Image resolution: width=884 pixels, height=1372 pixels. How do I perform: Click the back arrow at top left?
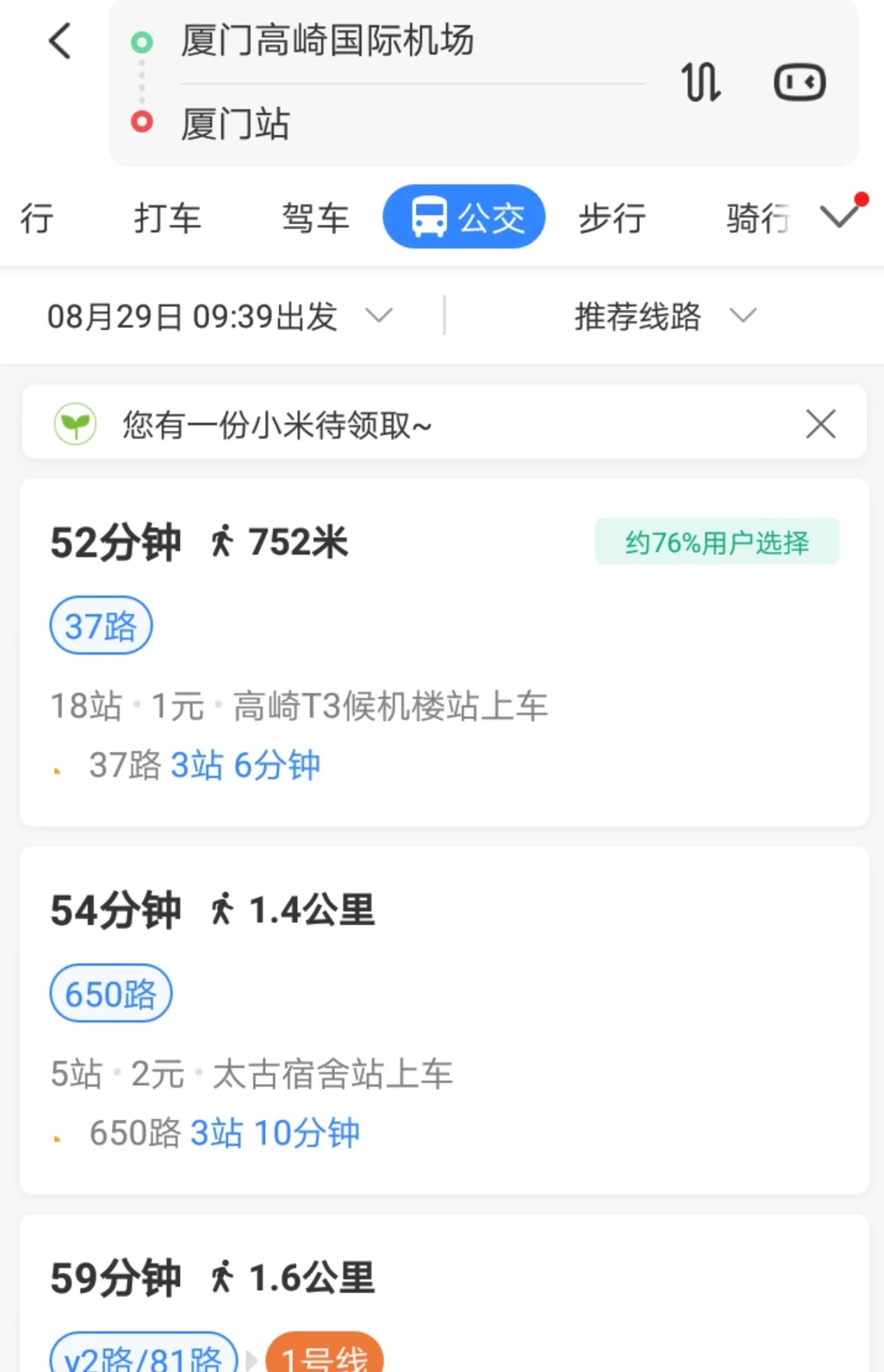tap(59, 41)
